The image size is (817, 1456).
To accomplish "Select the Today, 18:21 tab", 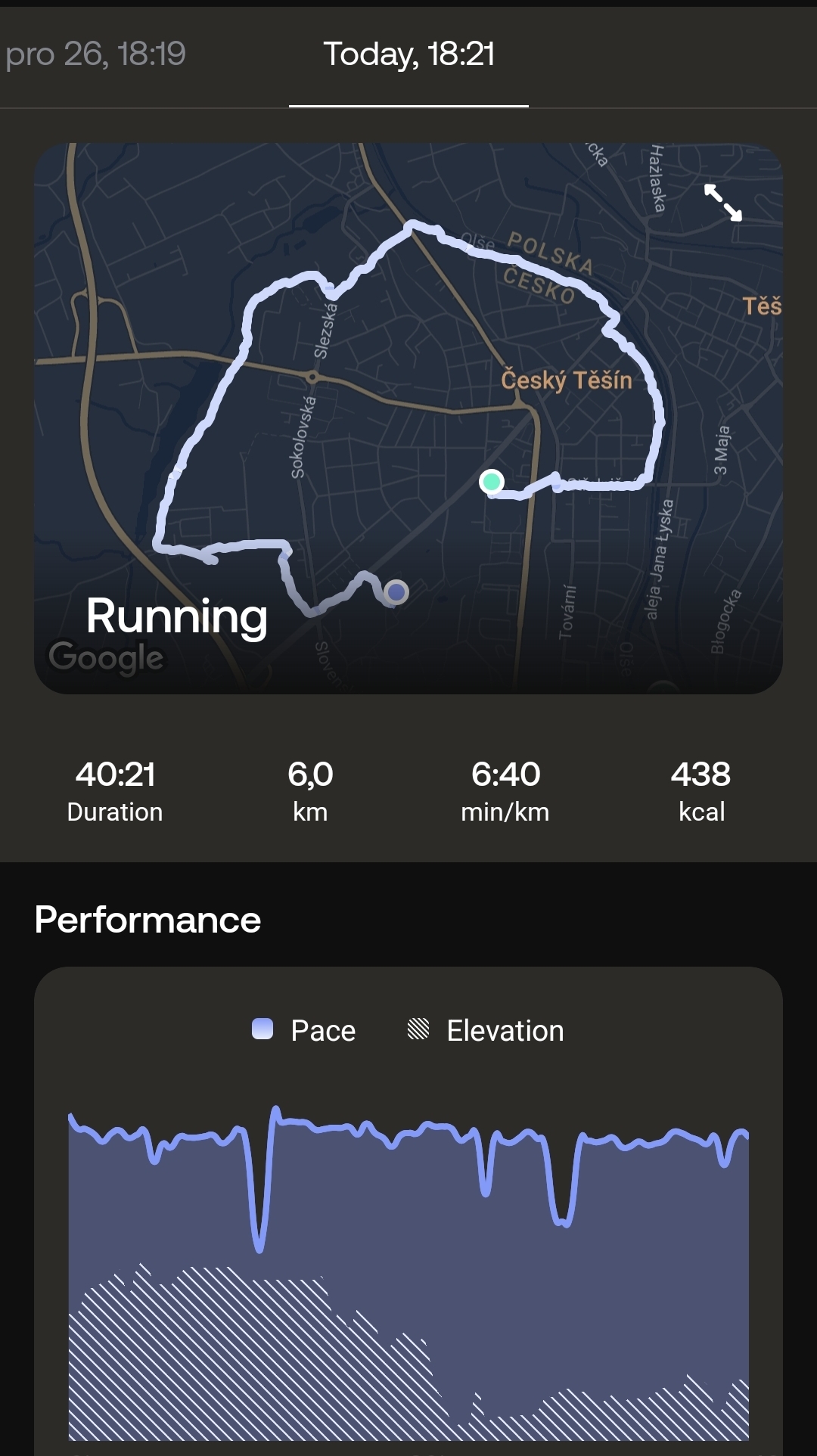I will point(408,54).
